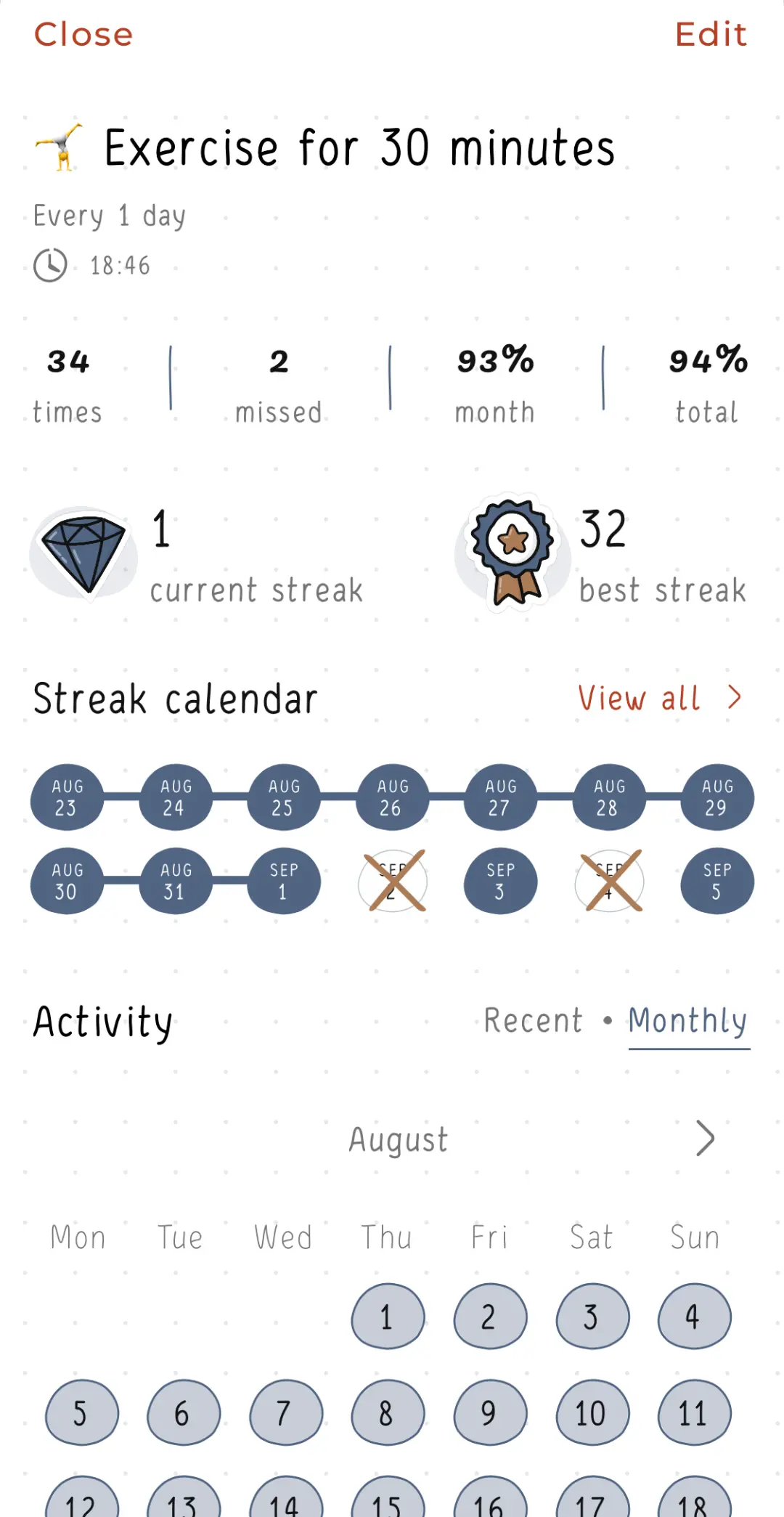Open the View all chevron arrow

(x=734, y=698)
